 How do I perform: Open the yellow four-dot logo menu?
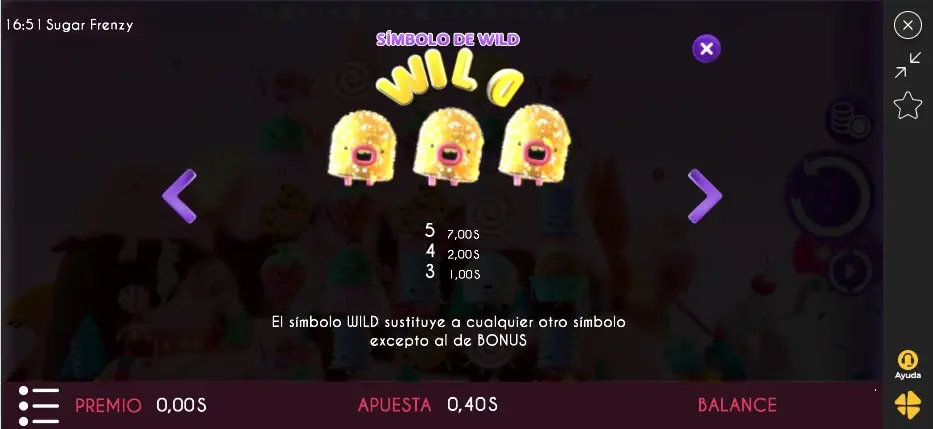(907, 405)
